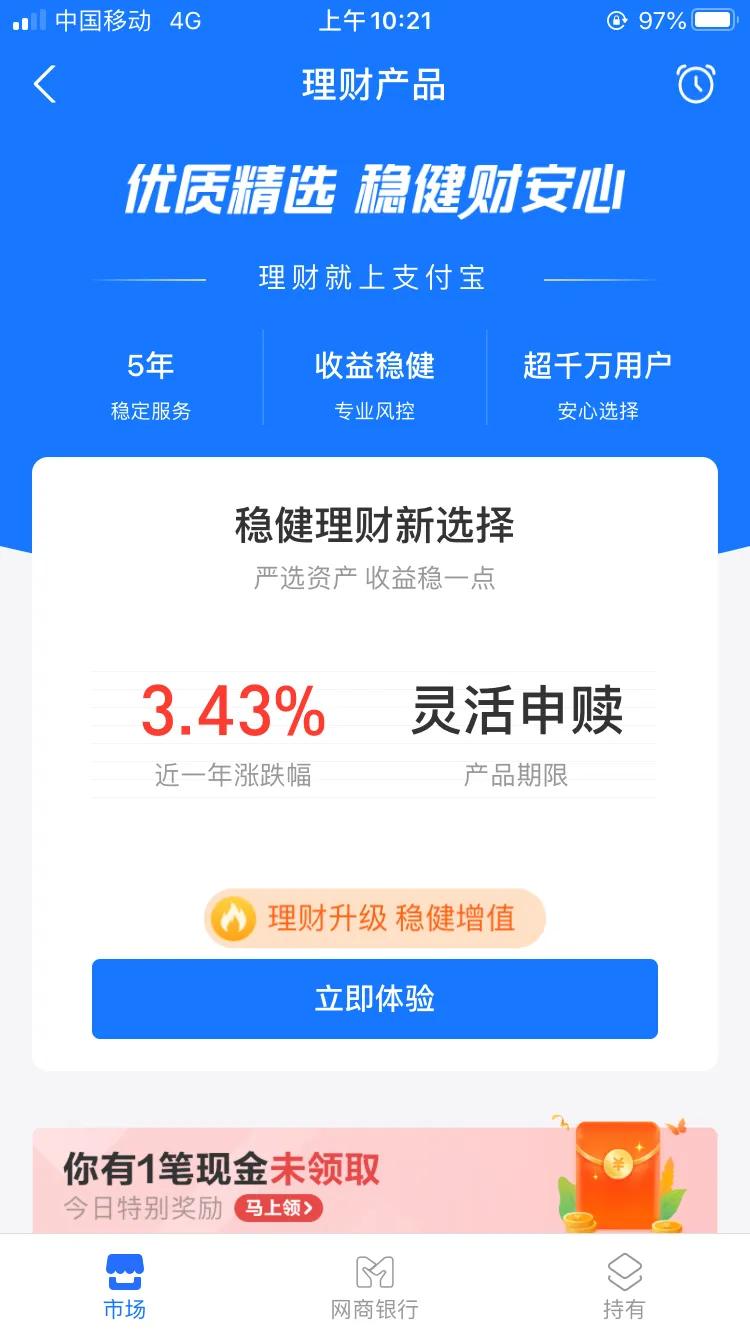Claim the cash reward via 马上领
750x1334 pixels.
279,1208
